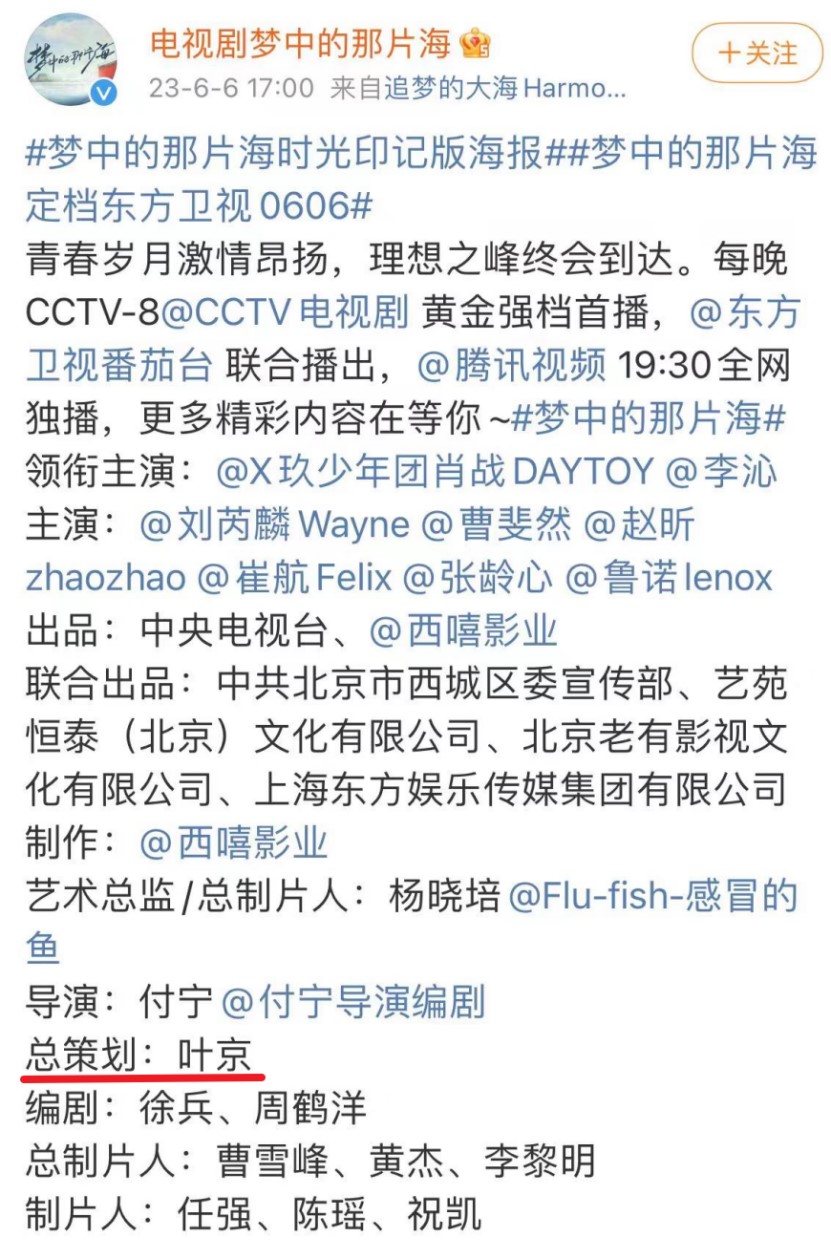View the @李沁 profile mention
This screenshot has height=1258, width=831.
tap(722, 470)
